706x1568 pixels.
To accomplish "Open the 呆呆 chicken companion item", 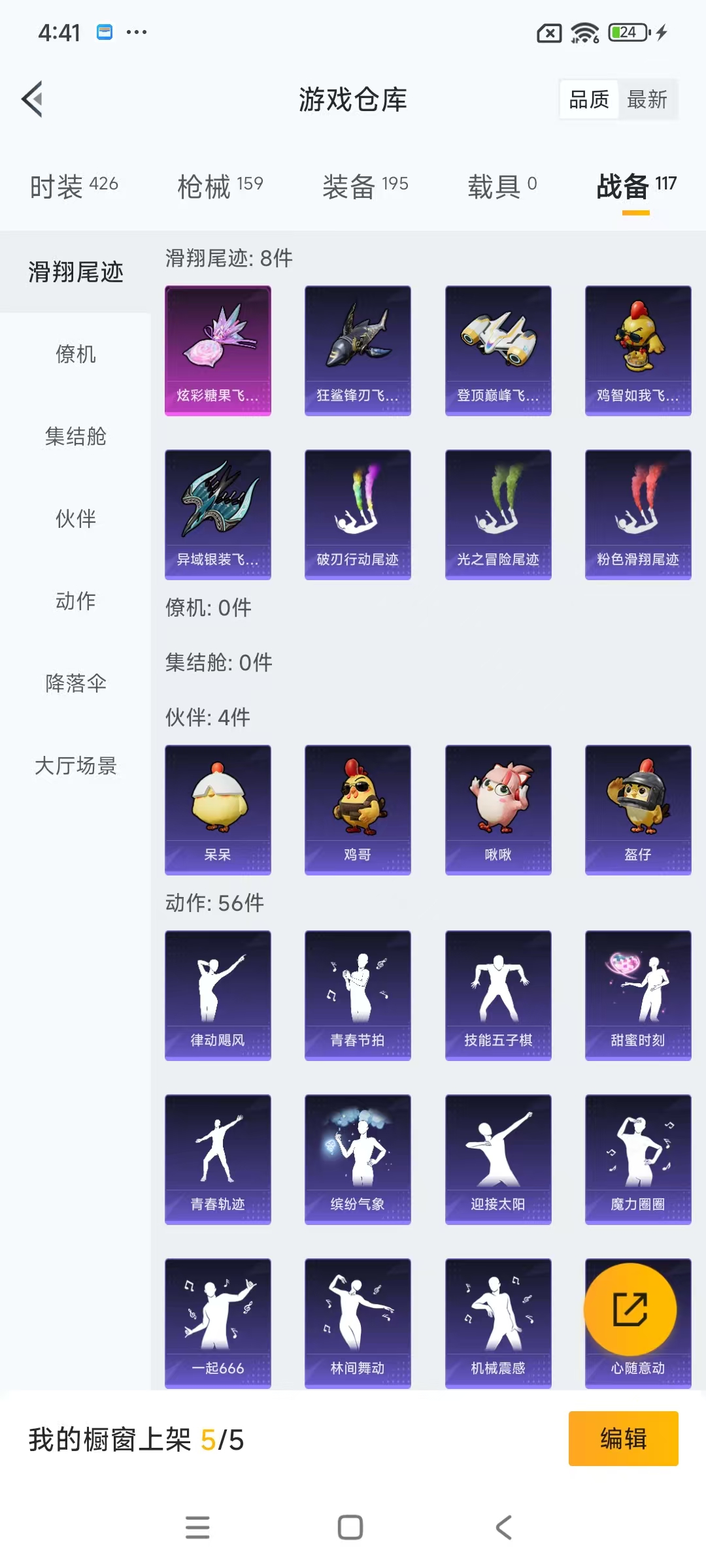I will point(218,809).
